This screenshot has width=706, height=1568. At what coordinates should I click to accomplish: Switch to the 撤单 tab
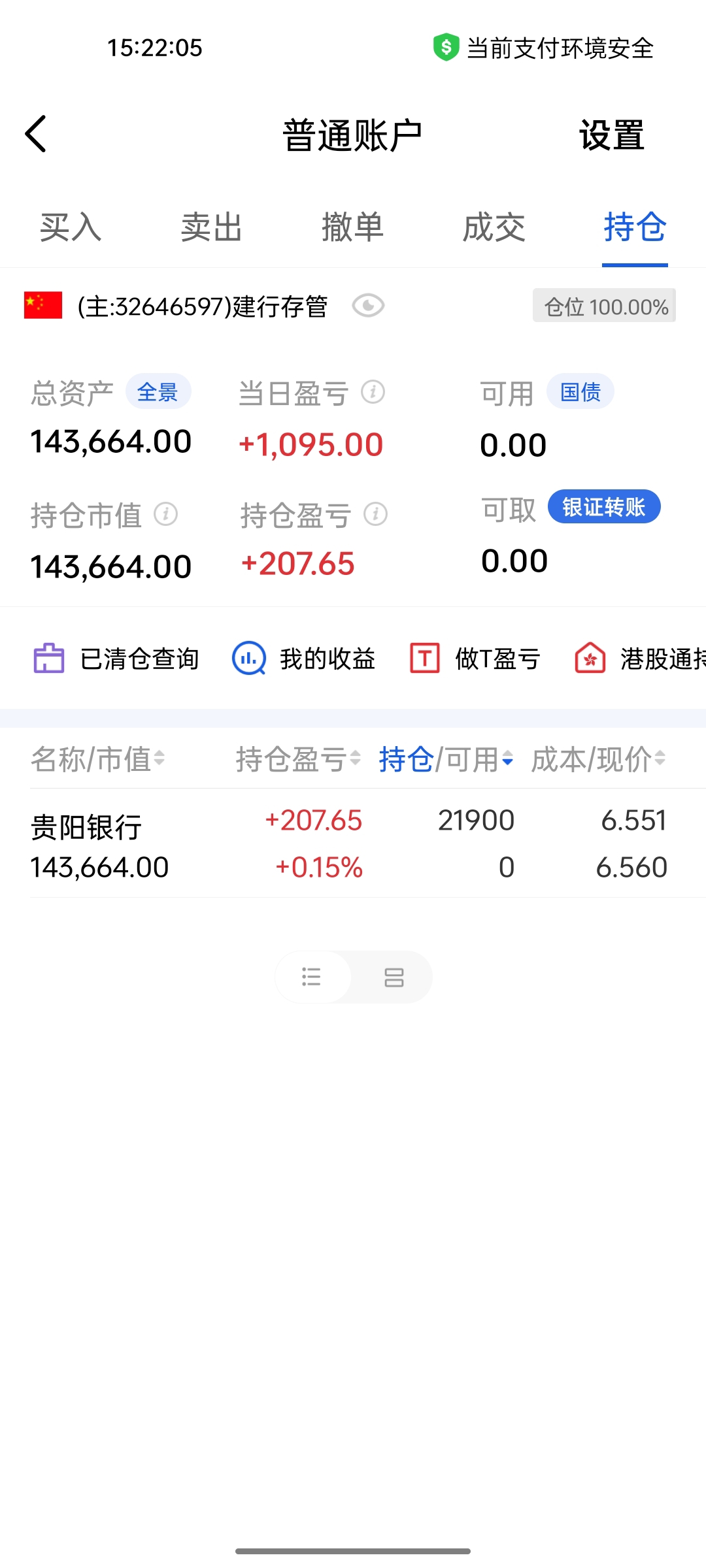[x=353, y=227]
